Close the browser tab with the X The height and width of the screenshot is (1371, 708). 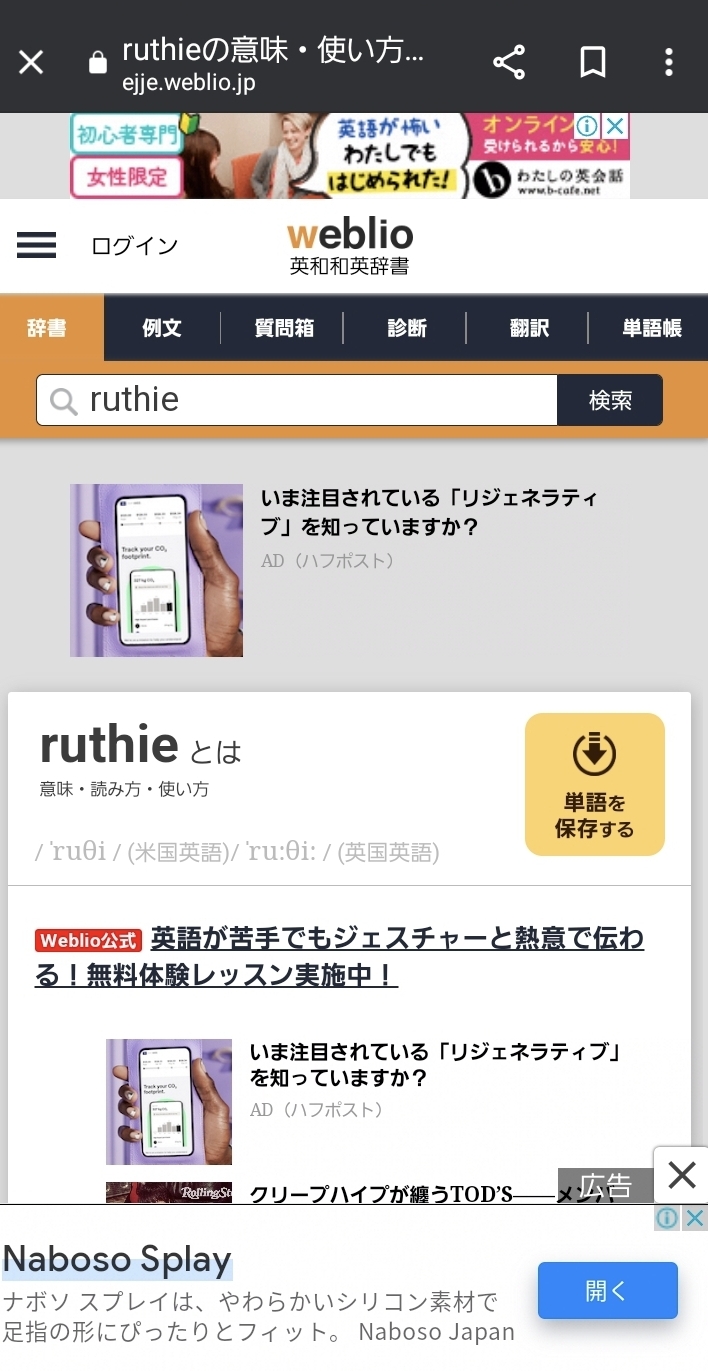point(31,62)
